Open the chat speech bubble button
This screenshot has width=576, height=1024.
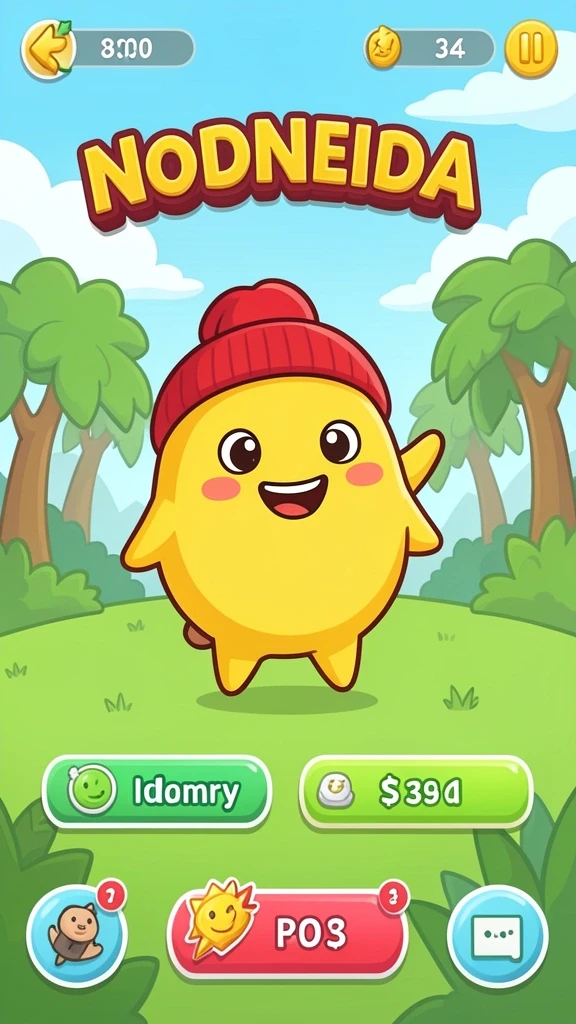point(498,936)
